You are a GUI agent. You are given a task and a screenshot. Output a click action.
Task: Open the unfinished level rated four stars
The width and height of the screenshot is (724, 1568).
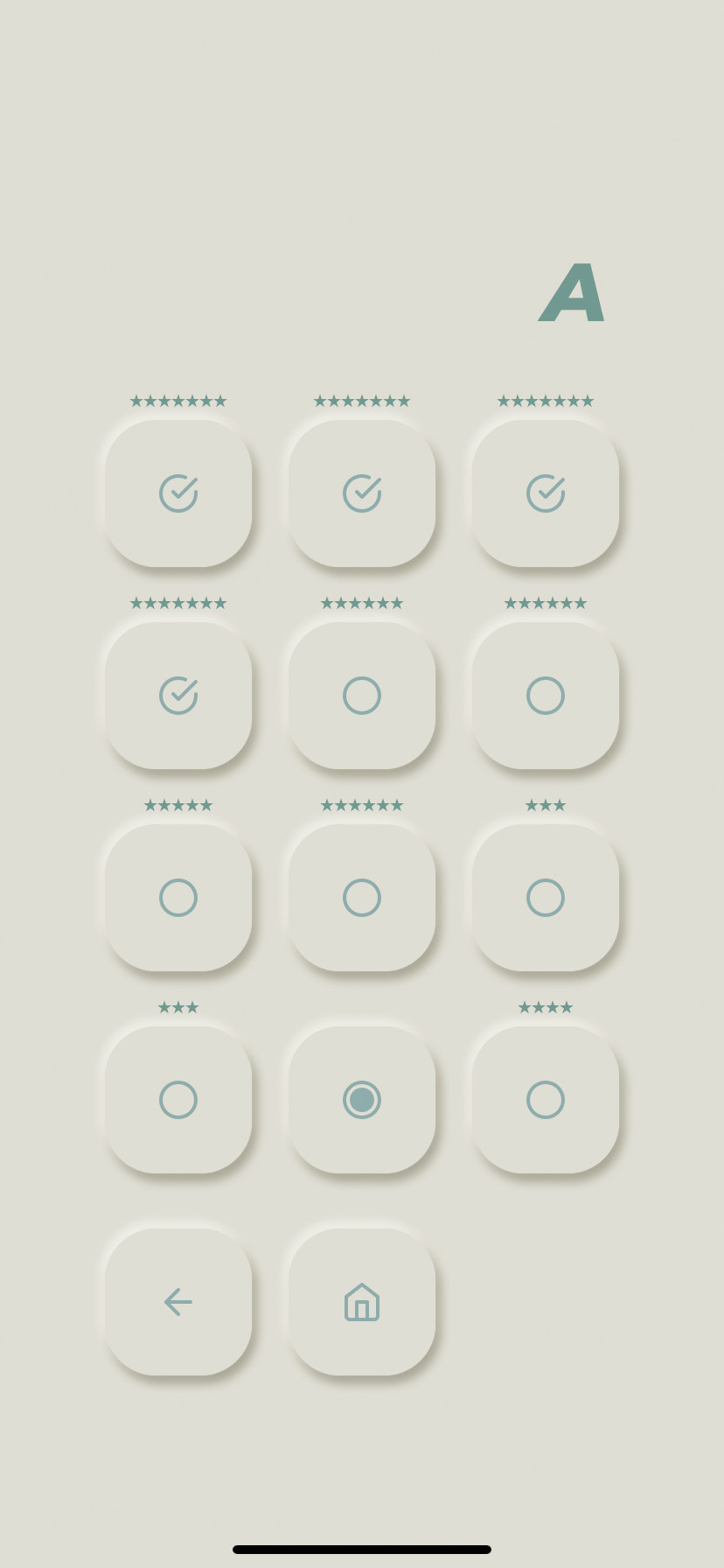coord(546,1099)
